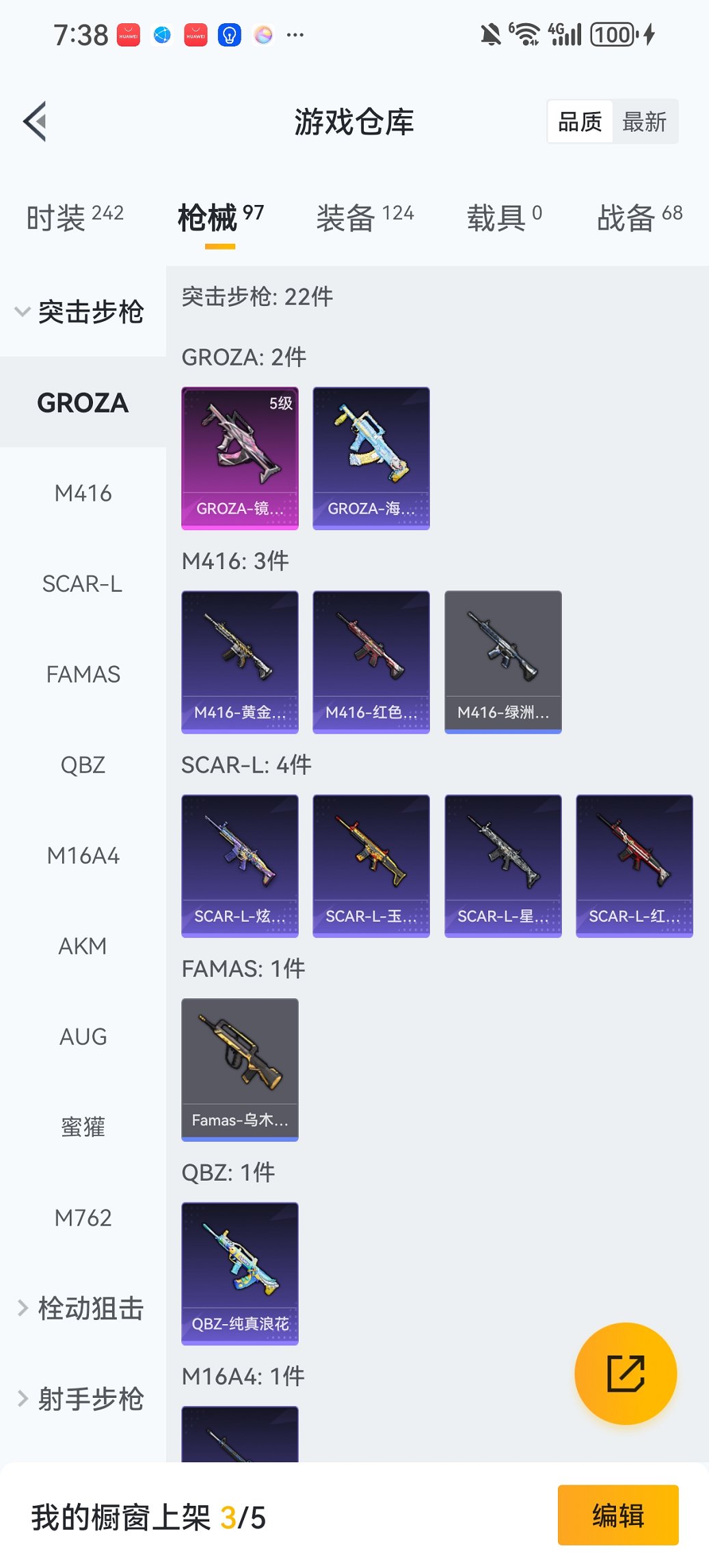709x1568 pixels.
Task: Select AKM in the sidebar
Action: [x=83, y=946]
